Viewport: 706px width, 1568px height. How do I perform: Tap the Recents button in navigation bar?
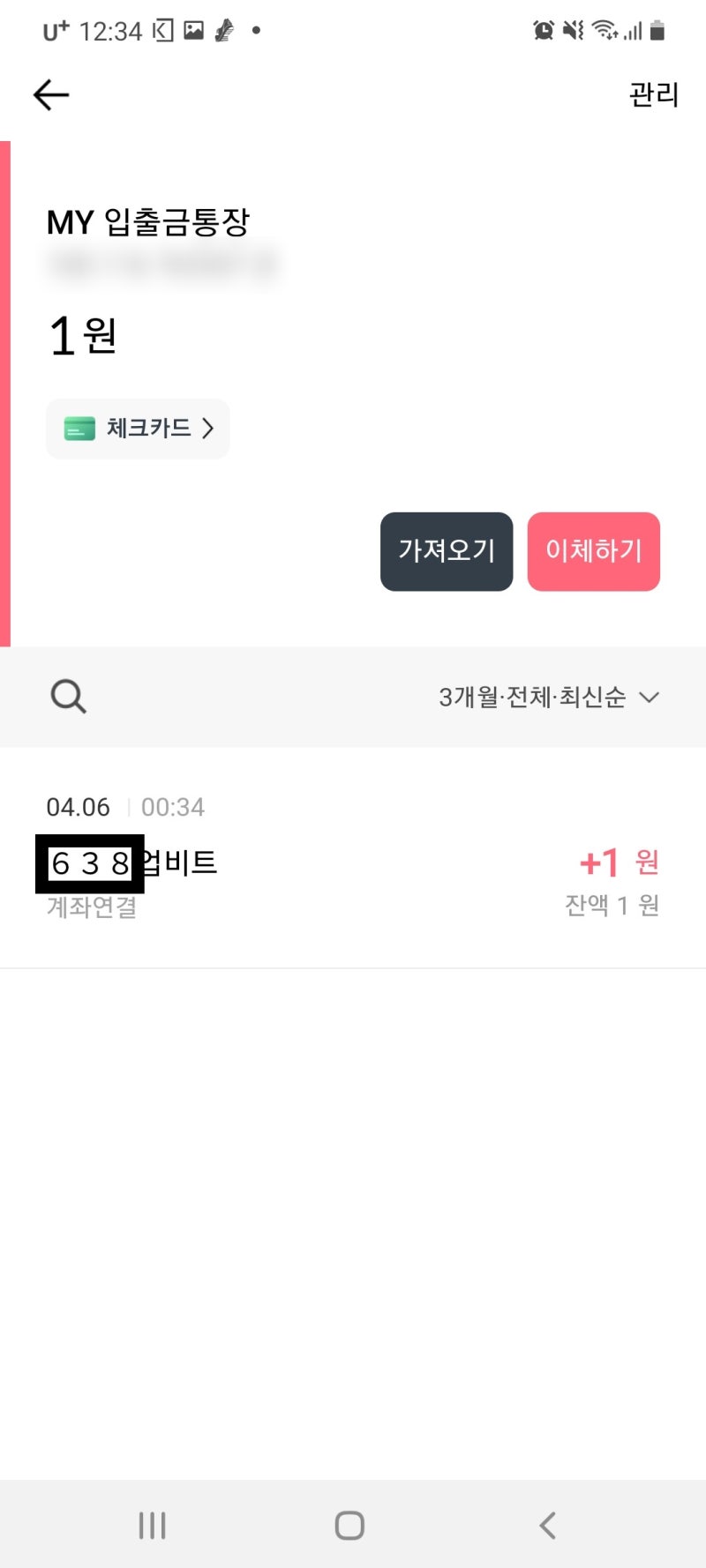point(152,1523)
